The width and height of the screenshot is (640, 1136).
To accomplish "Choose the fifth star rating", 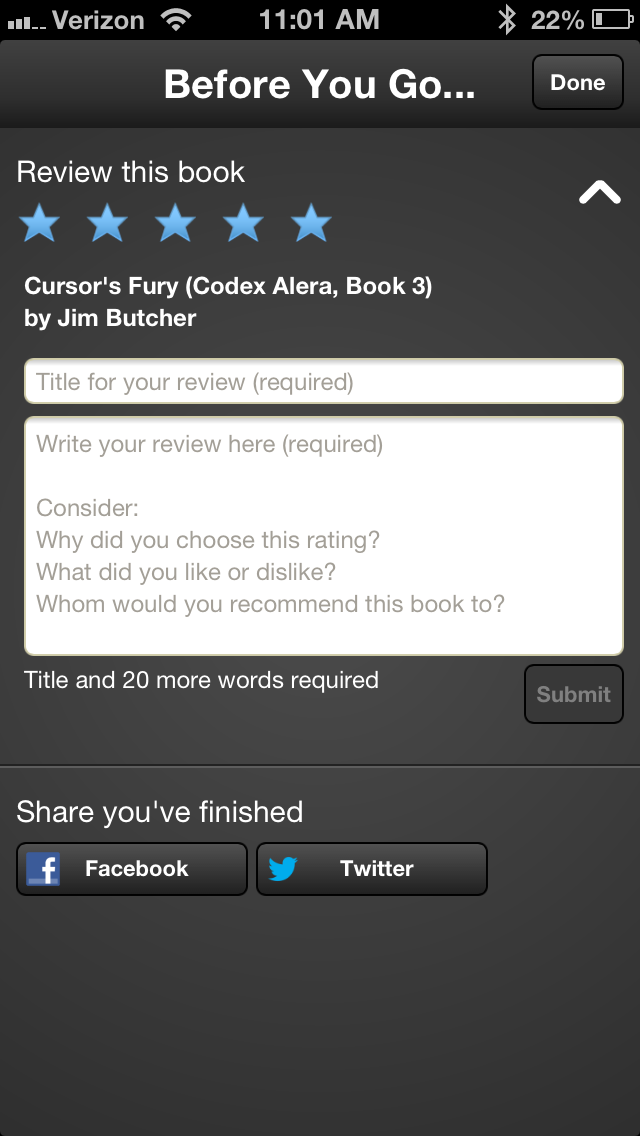I will 311,222.
